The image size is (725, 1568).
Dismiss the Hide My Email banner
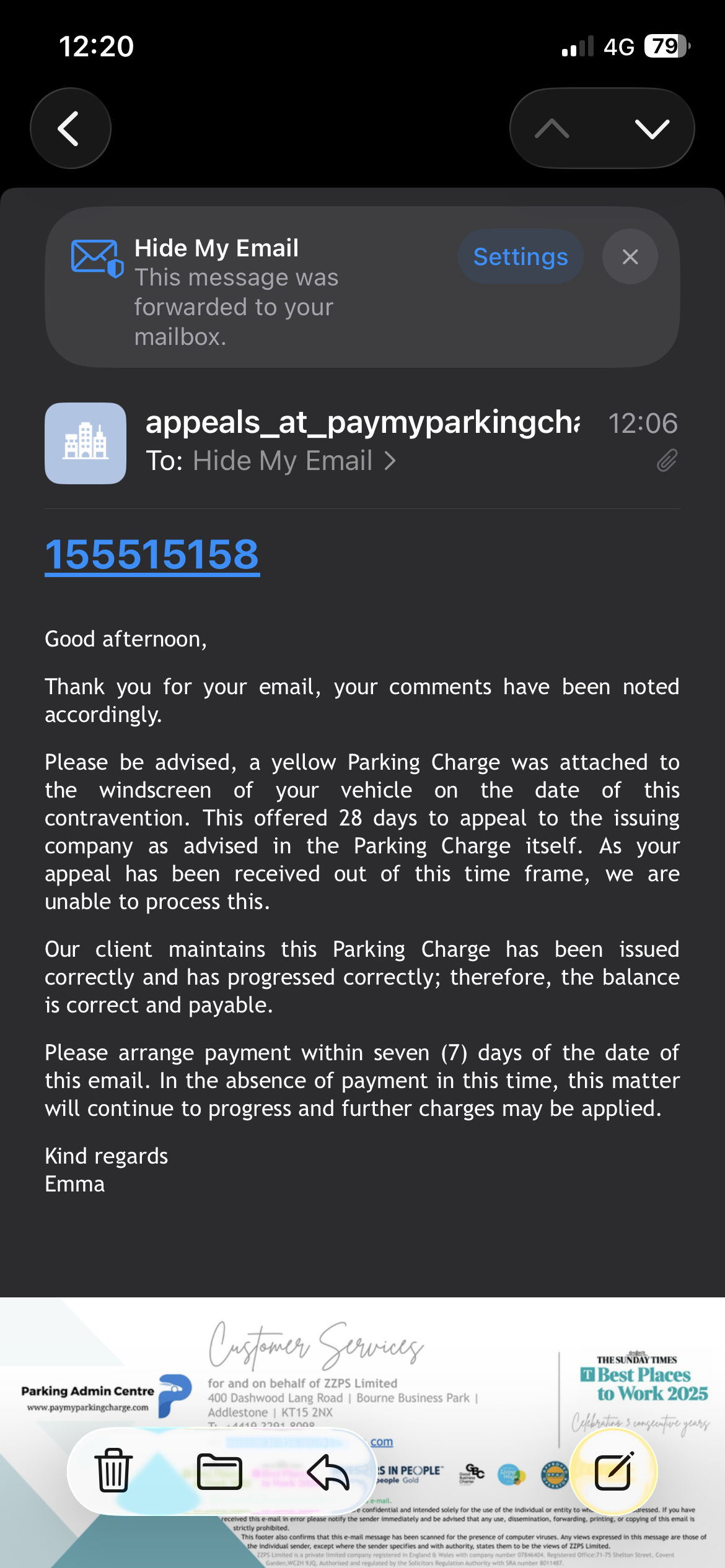pyautogui.click(x=630, y=257)
